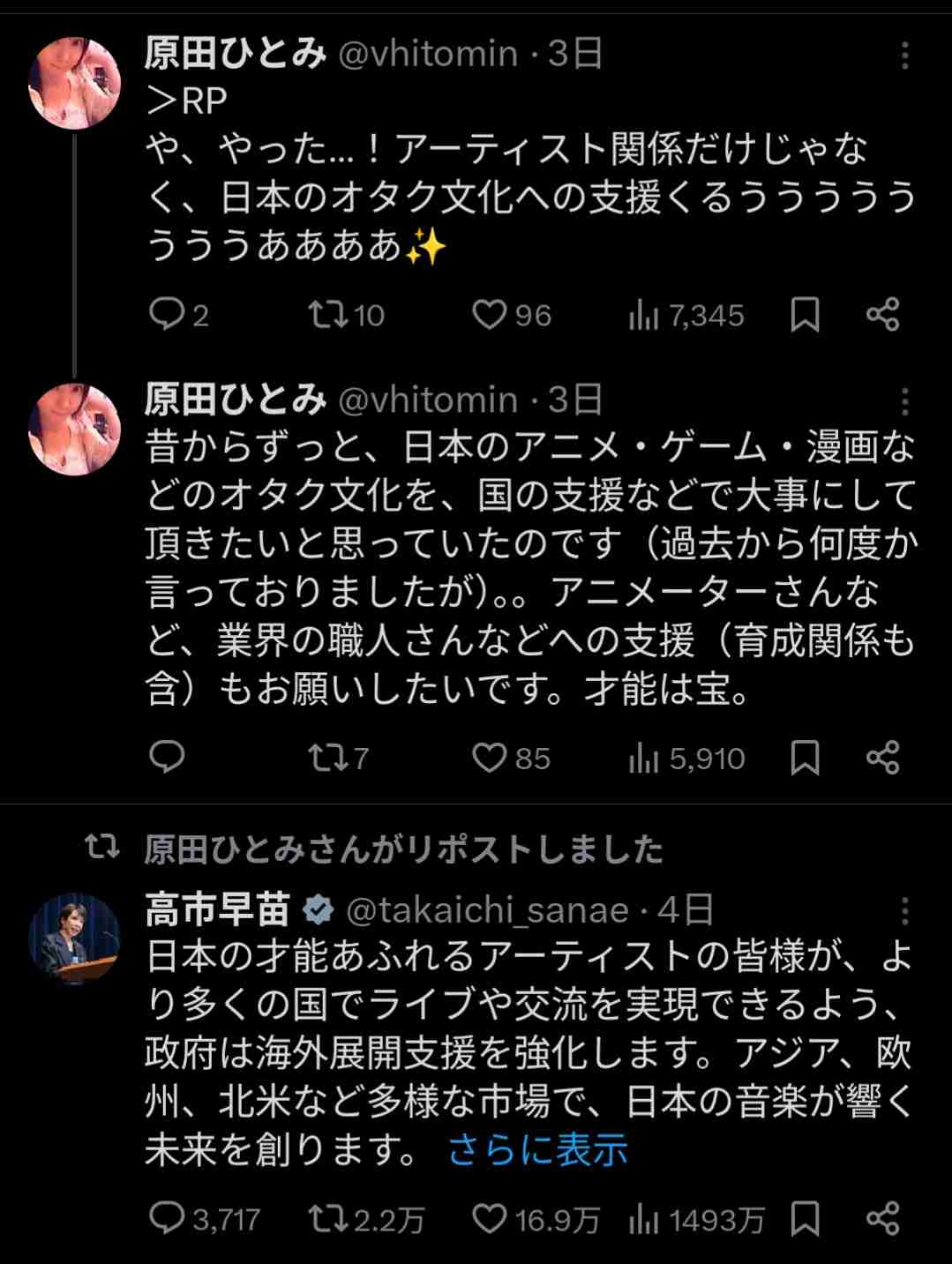Image resolution: width=952 pixels, height=1264 pixels.
Task: Like 高市早苗's post with 16.9万 likes
Action: (x=489, y=1219)
